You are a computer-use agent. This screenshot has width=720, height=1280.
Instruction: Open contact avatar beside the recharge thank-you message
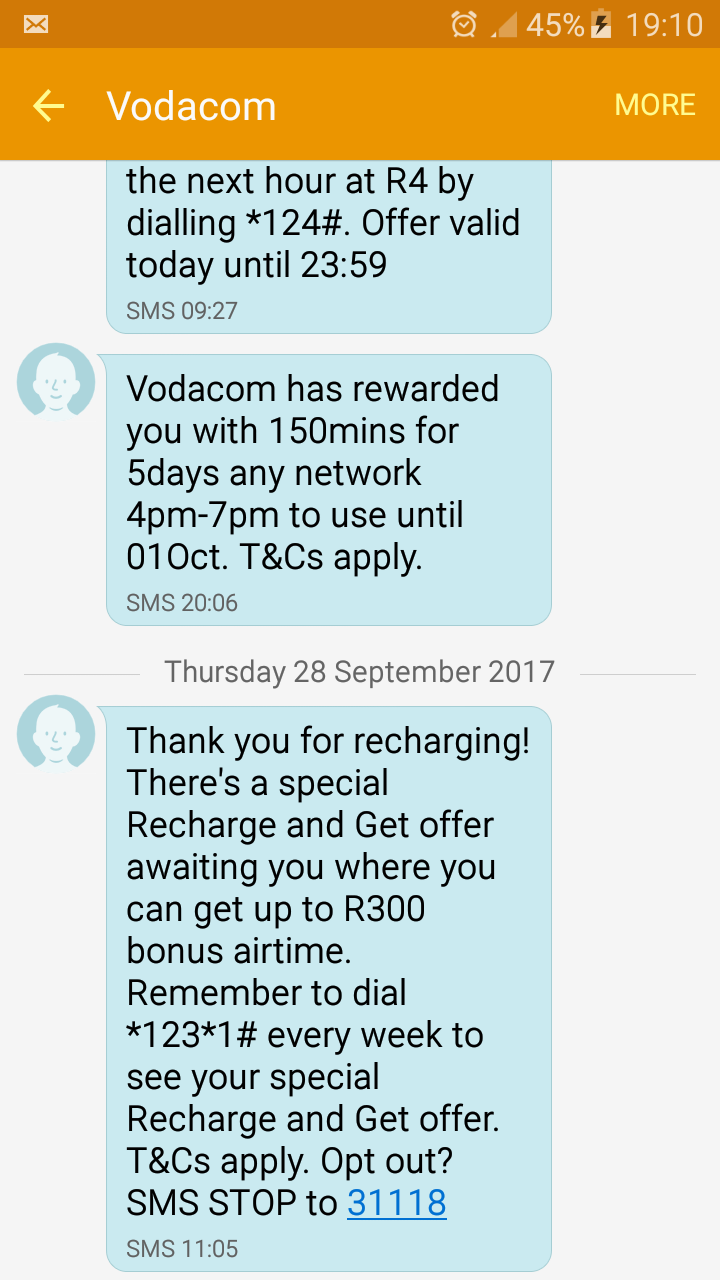click(x=56, y=734)
